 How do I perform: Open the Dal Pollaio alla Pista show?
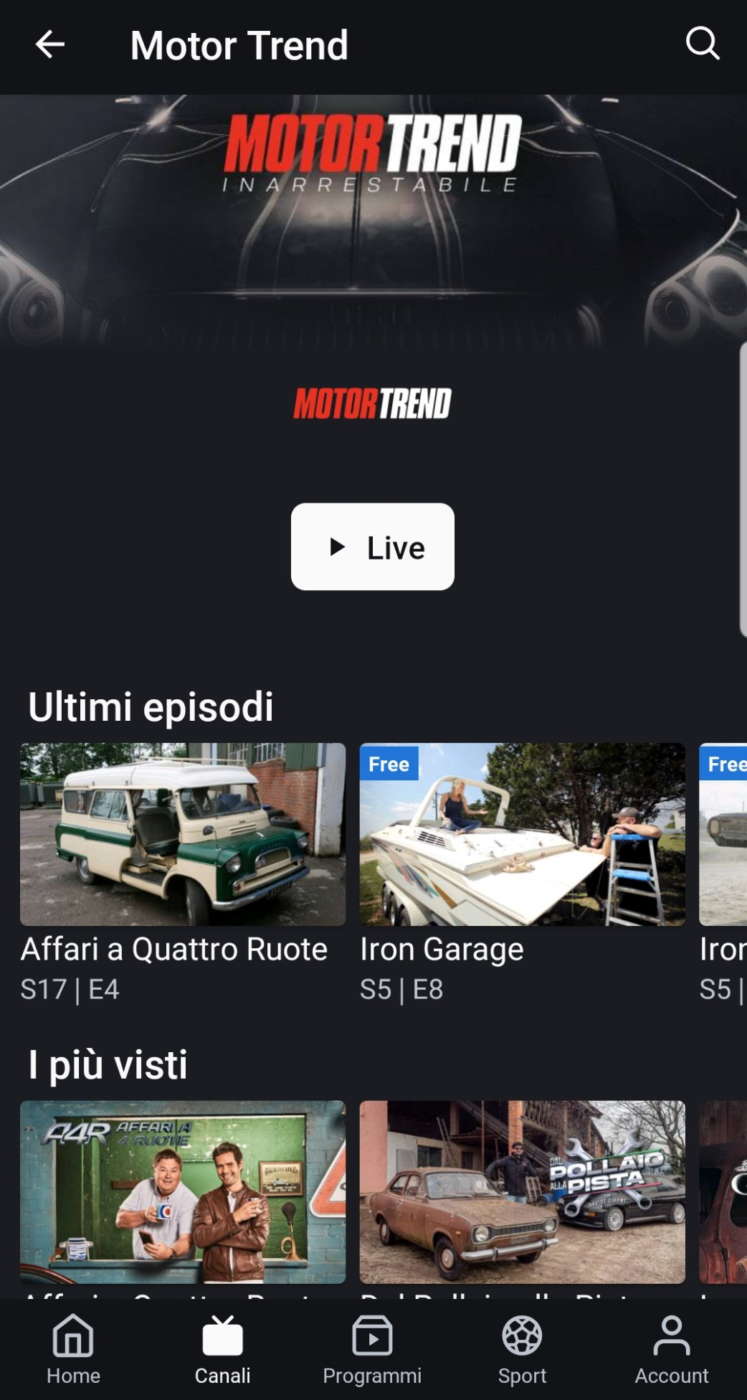coord(522,1192)
